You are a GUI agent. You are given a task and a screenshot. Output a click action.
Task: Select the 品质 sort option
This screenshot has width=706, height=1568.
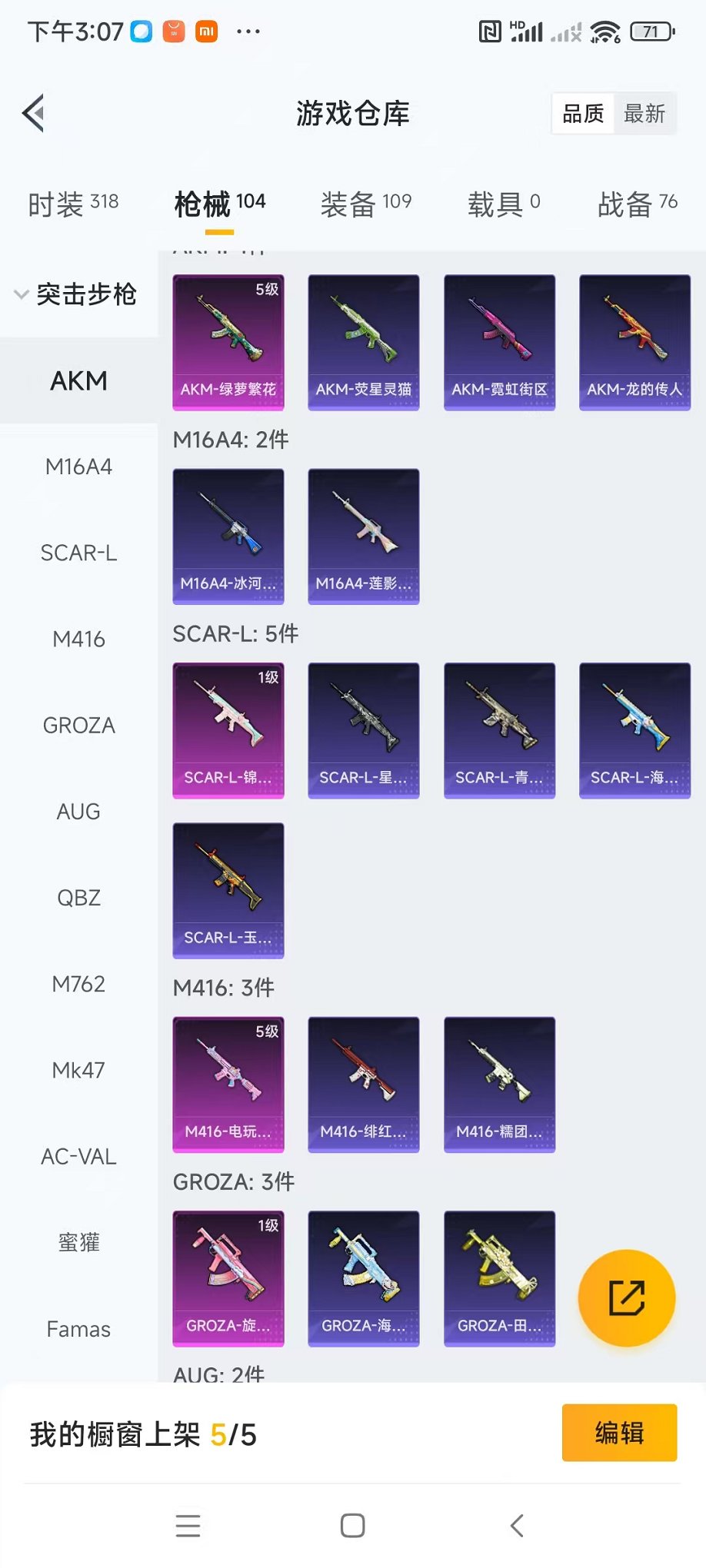(x=583, y=114)
